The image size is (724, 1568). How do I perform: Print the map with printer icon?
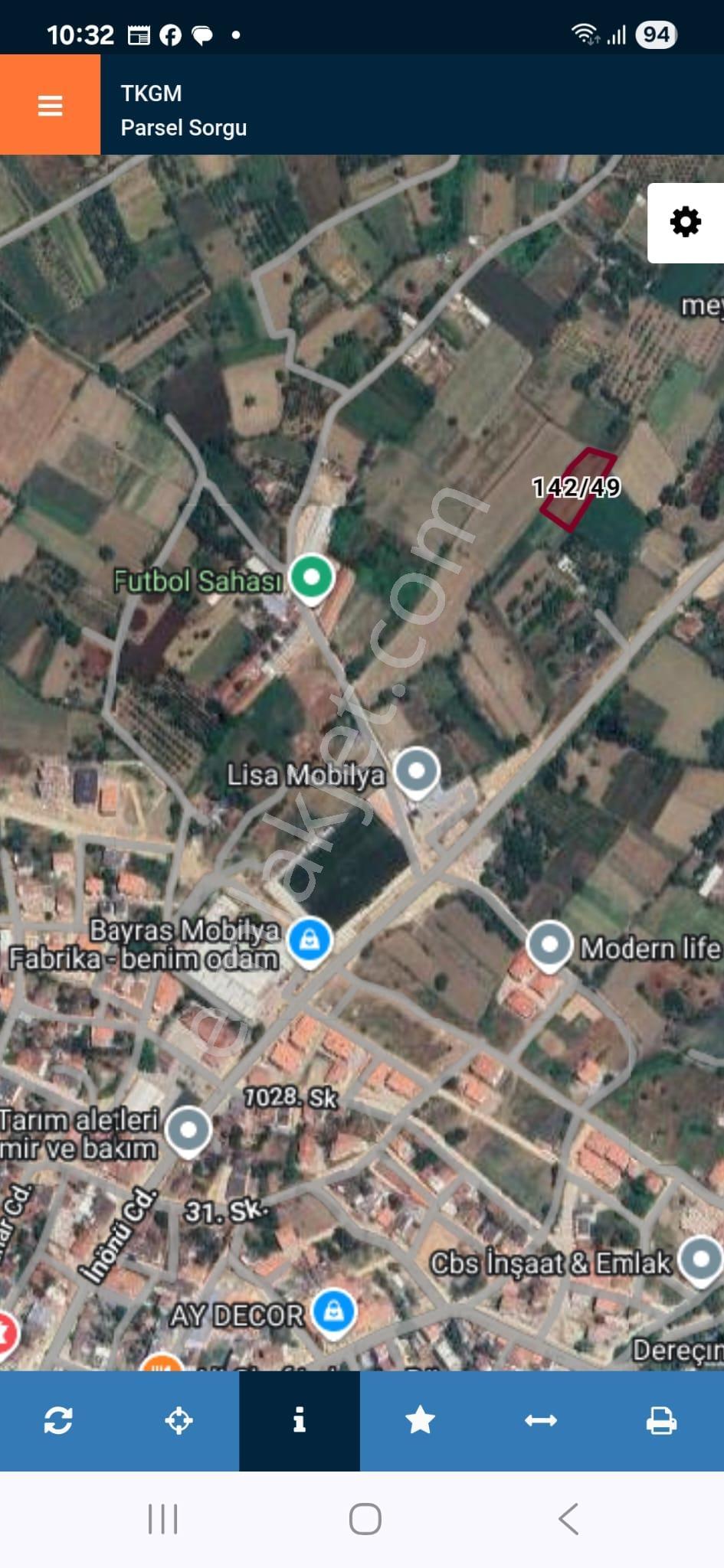pyautogui.click(x=661, y=1420)
